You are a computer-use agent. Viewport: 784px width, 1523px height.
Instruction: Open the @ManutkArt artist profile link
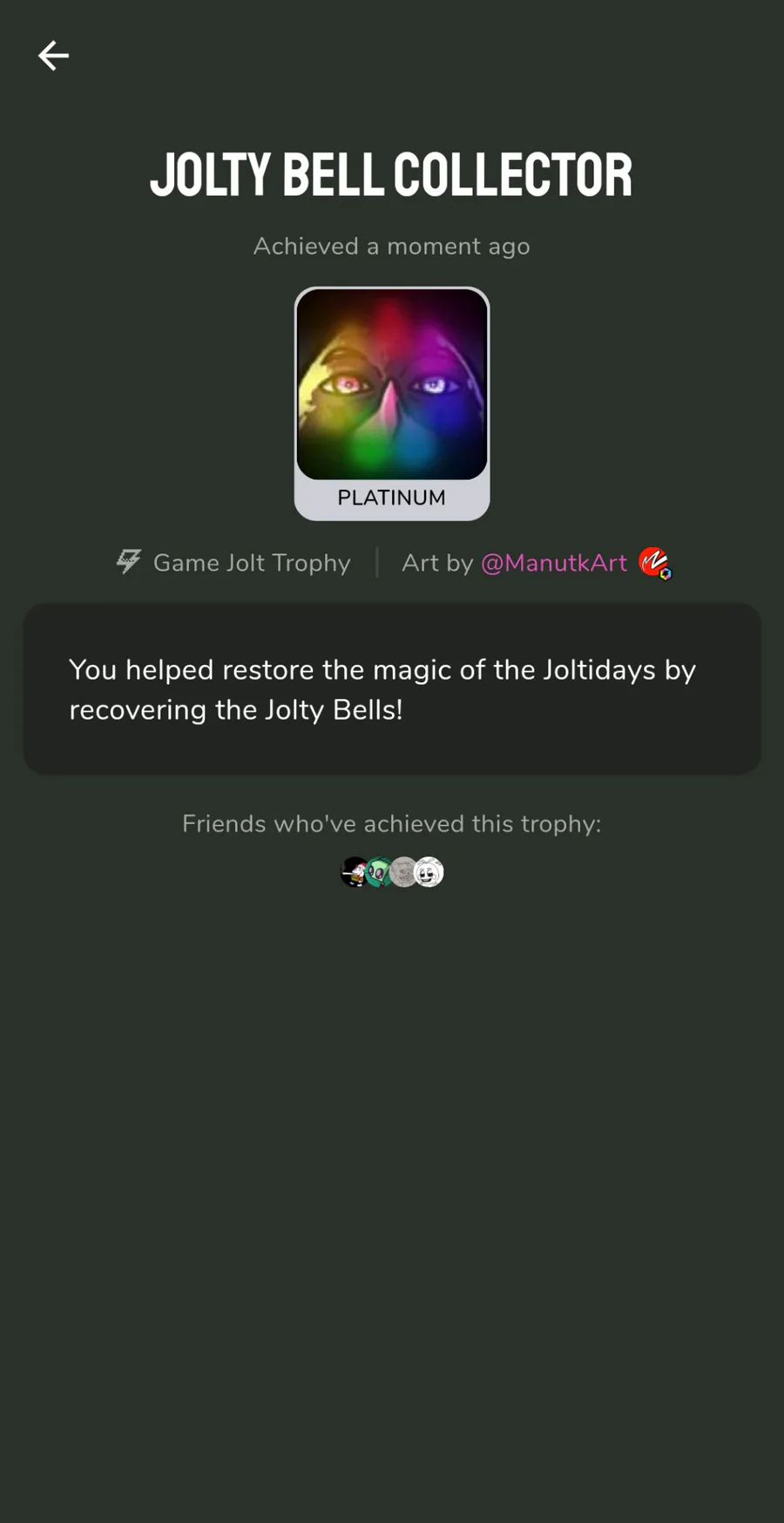pos(554,563)
